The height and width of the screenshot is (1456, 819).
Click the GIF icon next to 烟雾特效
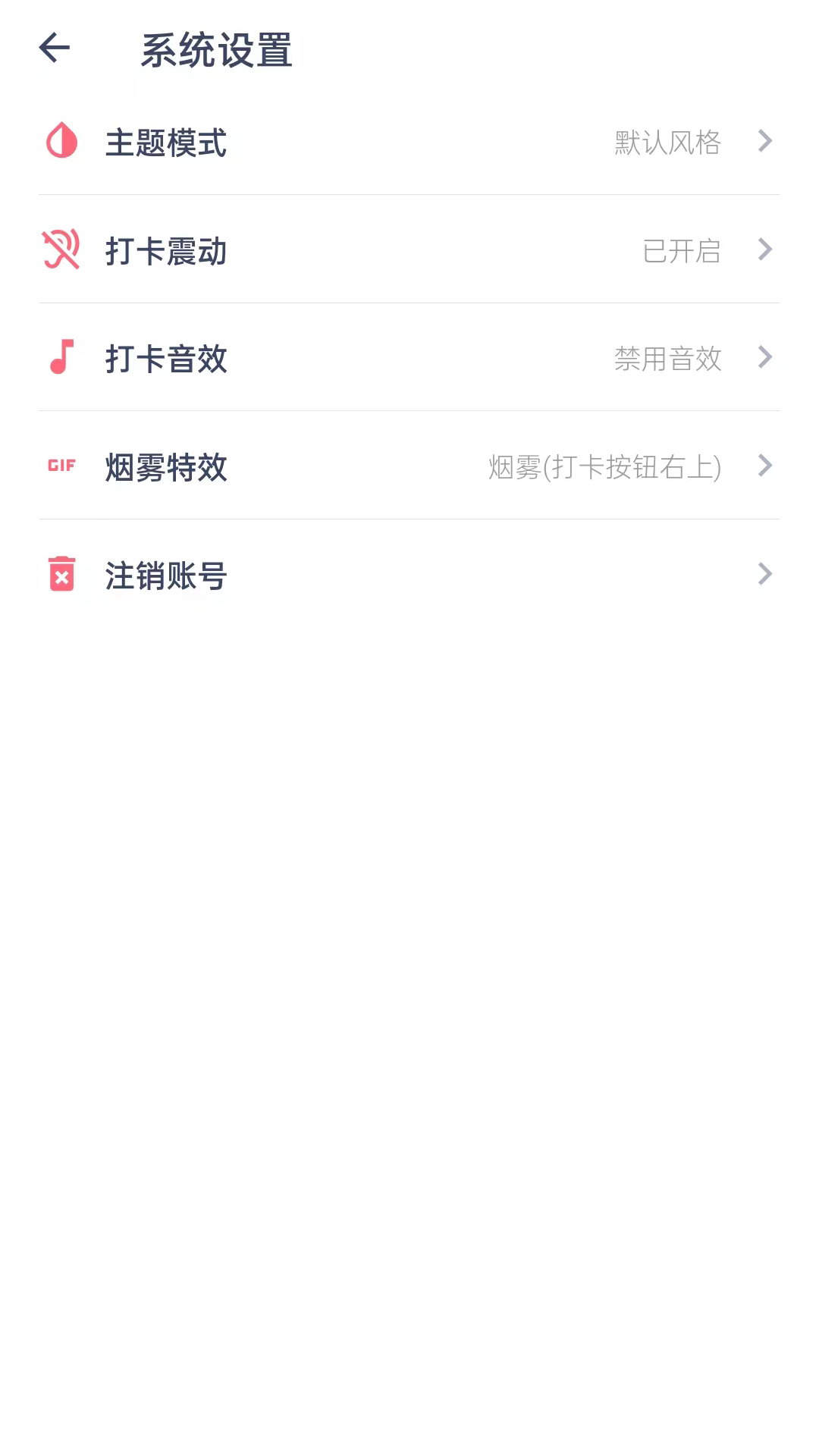tap(61, 466)
